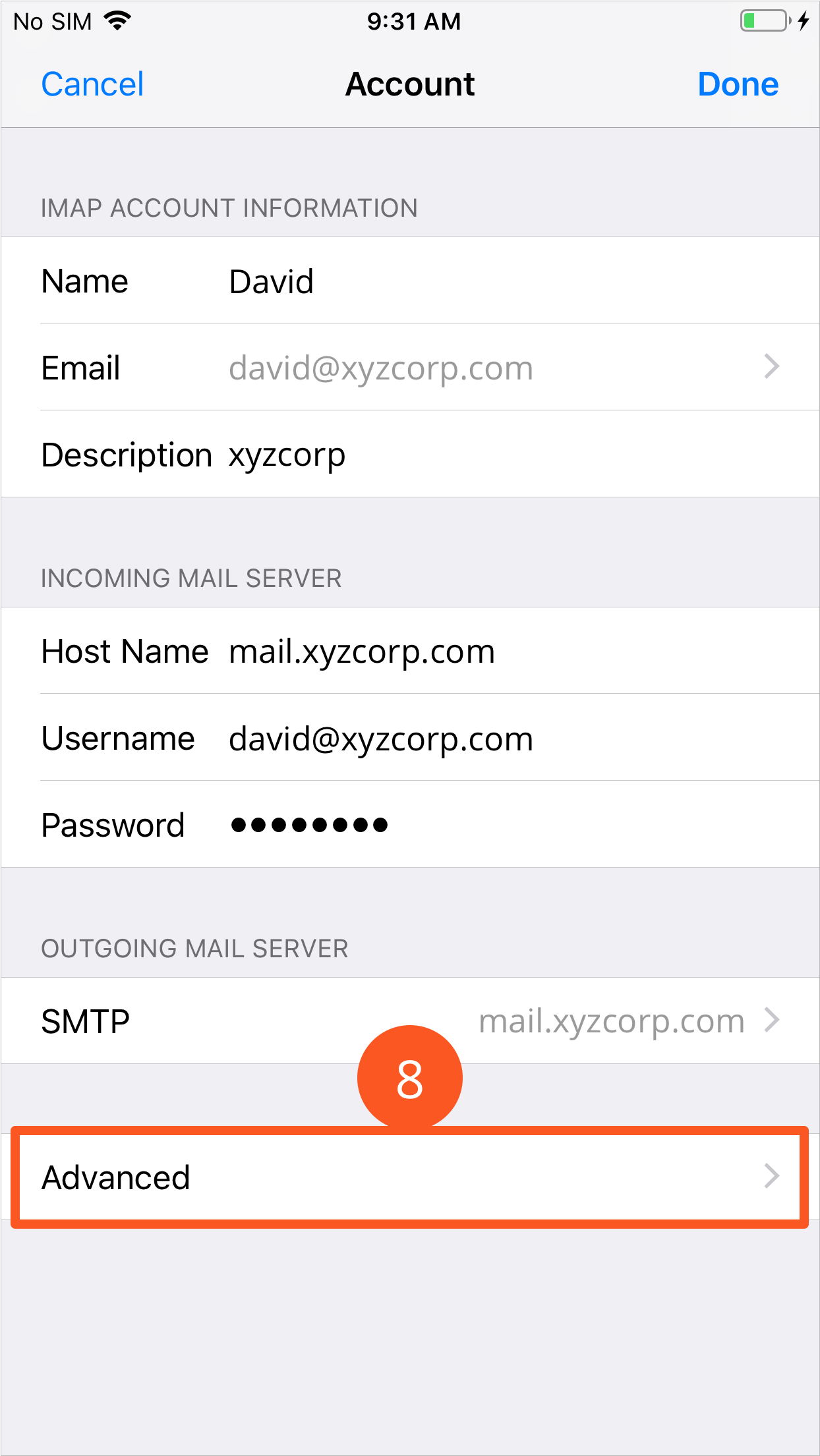Screen dimensions: 820x1456
Task: Tap Done to save the account
Action: coord(738,84)
